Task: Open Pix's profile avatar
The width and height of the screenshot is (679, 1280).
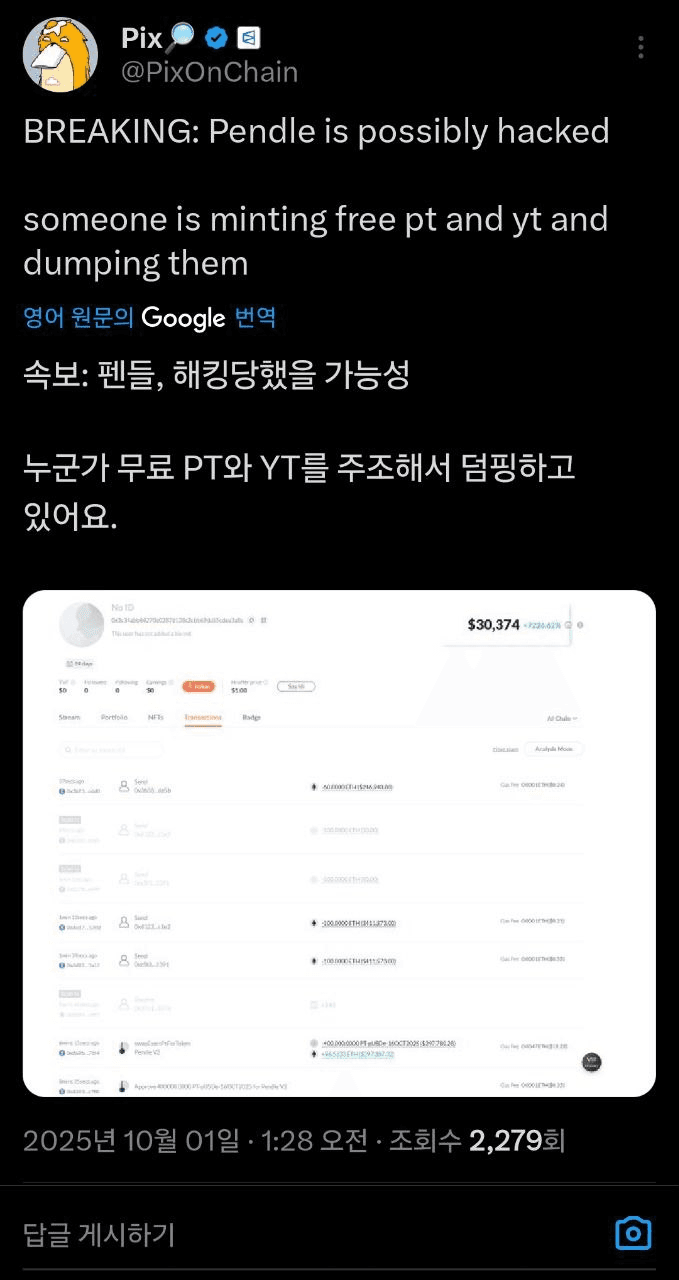Action: point(60,55)
